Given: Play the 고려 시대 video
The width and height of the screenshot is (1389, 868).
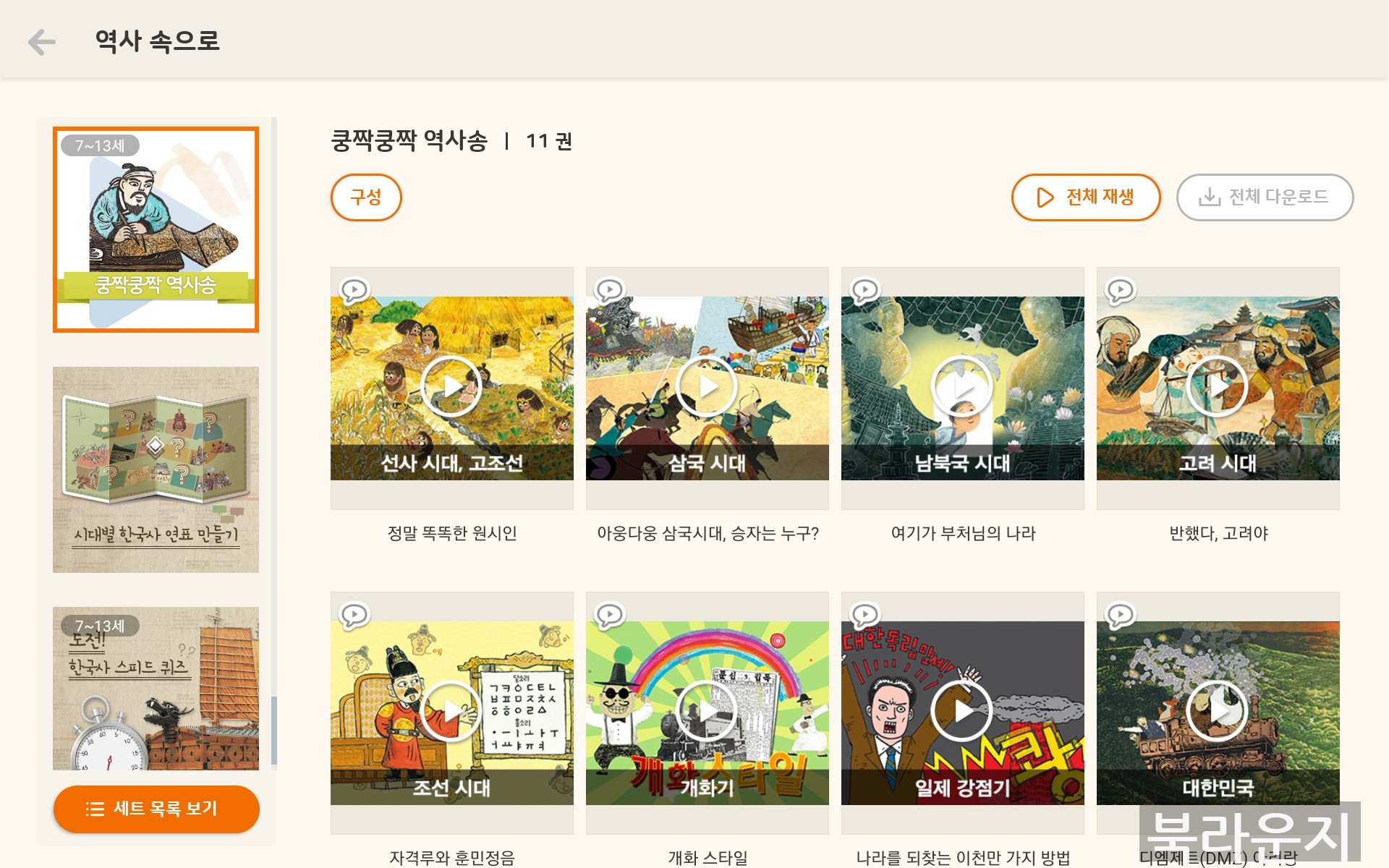Looking at the screenshot, I should pyautogui.click(x=1218, y=387).
